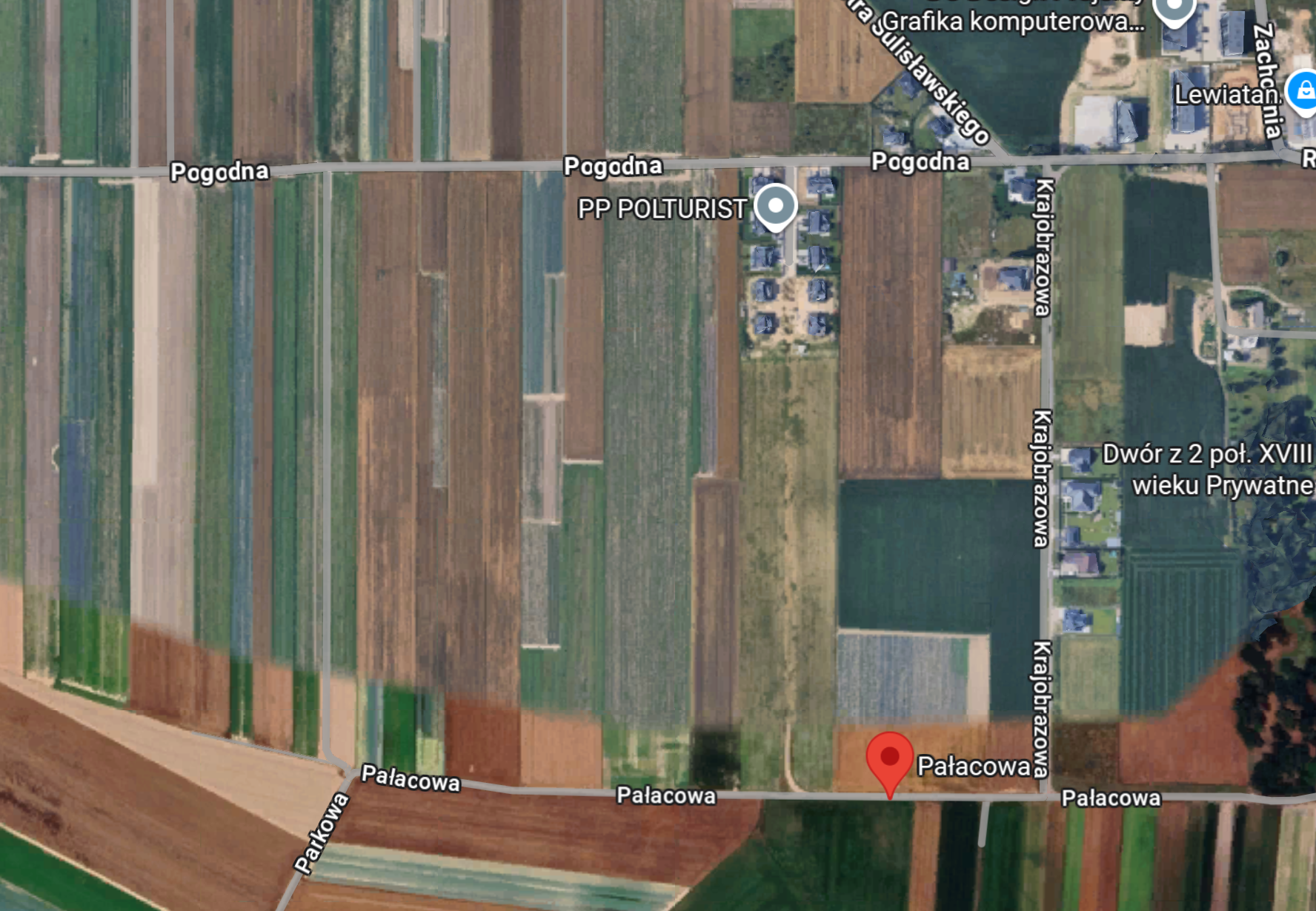Open the Grafika komputerowa place pin
Viewport: 1316px width, 911px height.
pyautogui.click(x=1174, y=10)
